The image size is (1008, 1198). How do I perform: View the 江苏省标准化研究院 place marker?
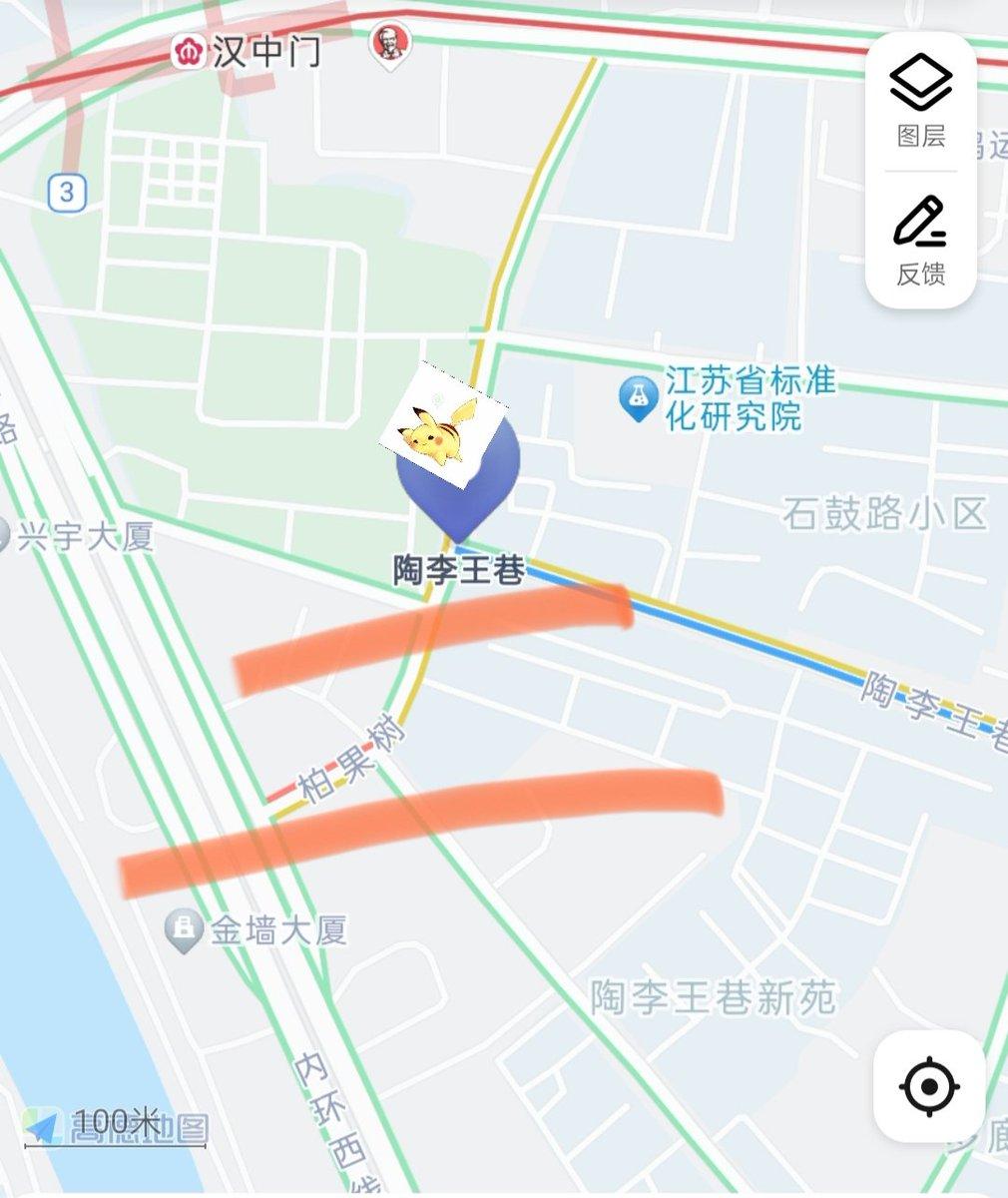[x=637, y=397]
